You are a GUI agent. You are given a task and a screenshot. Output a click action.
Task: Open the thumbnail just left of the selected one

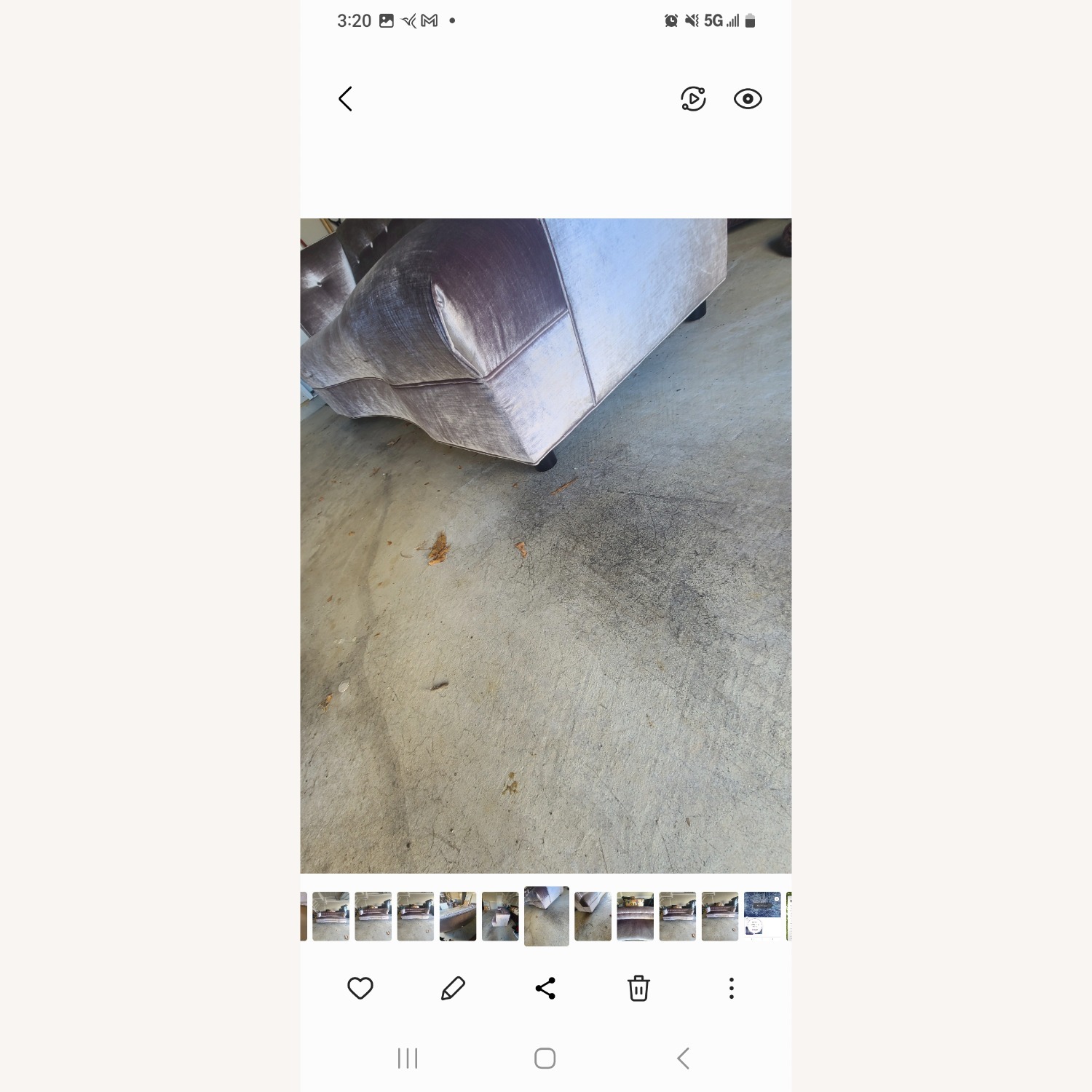click(500, 916)
